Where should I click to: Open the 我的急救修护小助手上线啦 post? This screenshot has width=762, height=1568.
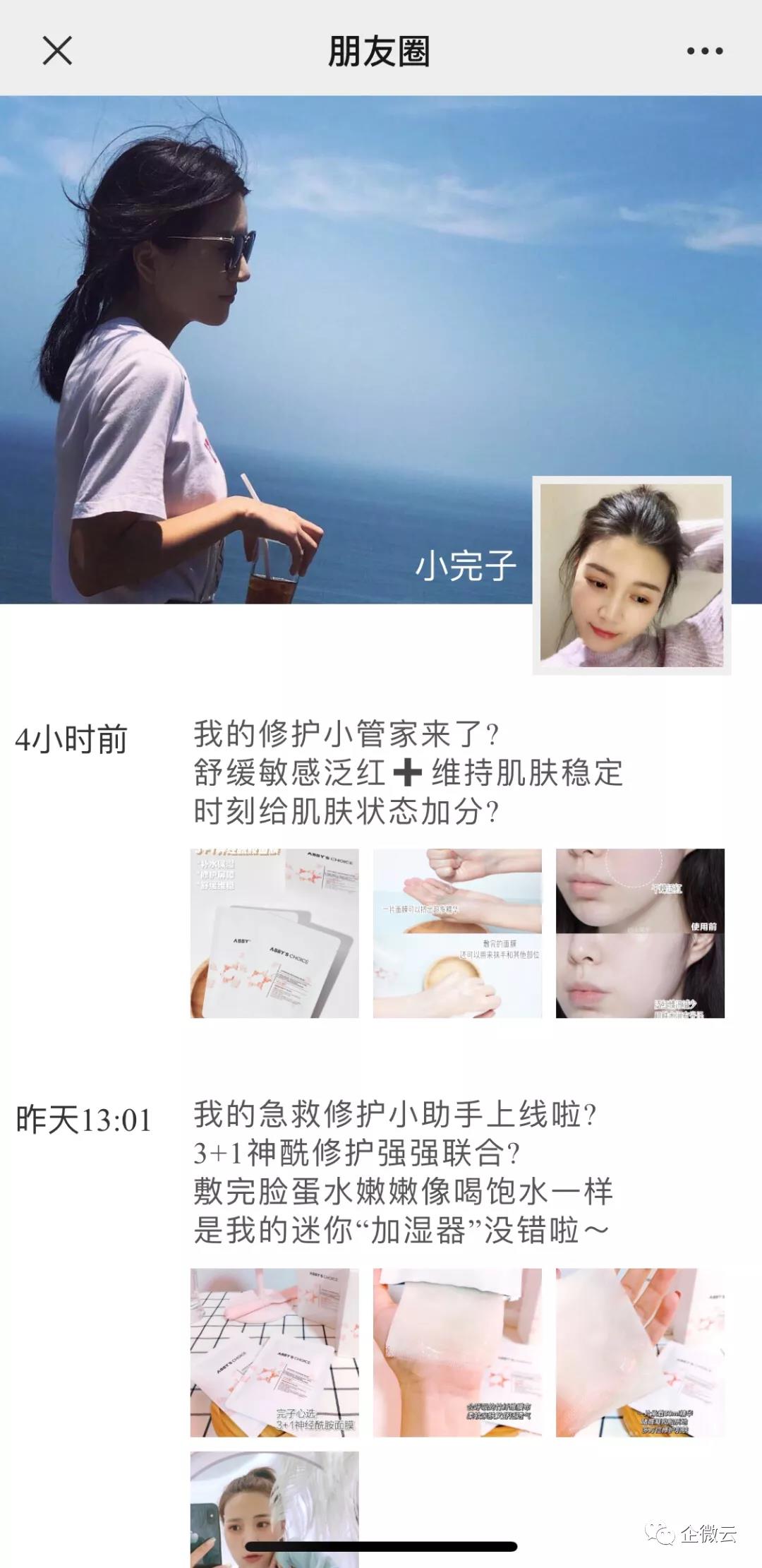pyautogui.click(x=403, y=1173)
